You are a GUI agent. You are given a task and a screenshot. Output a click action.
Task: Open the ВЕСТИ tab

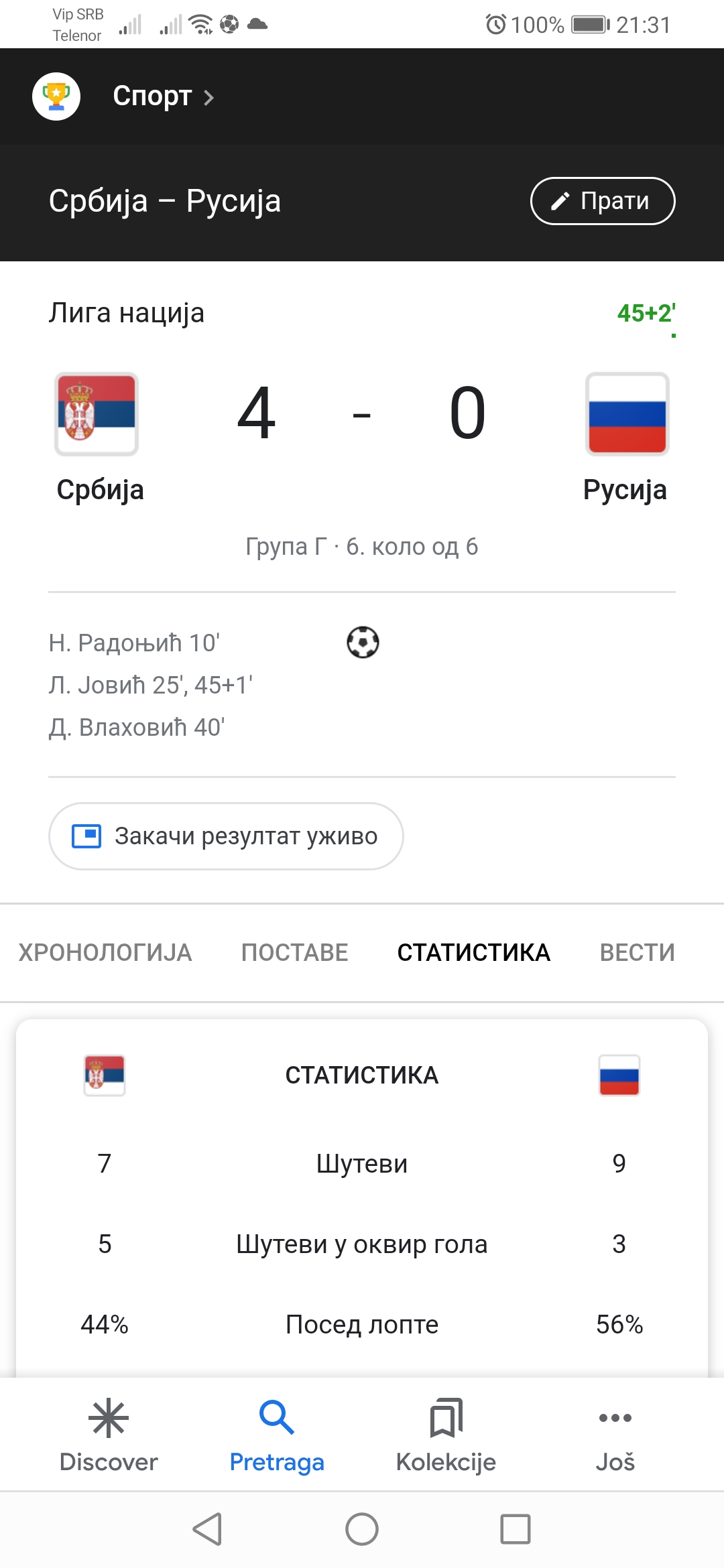638,953
